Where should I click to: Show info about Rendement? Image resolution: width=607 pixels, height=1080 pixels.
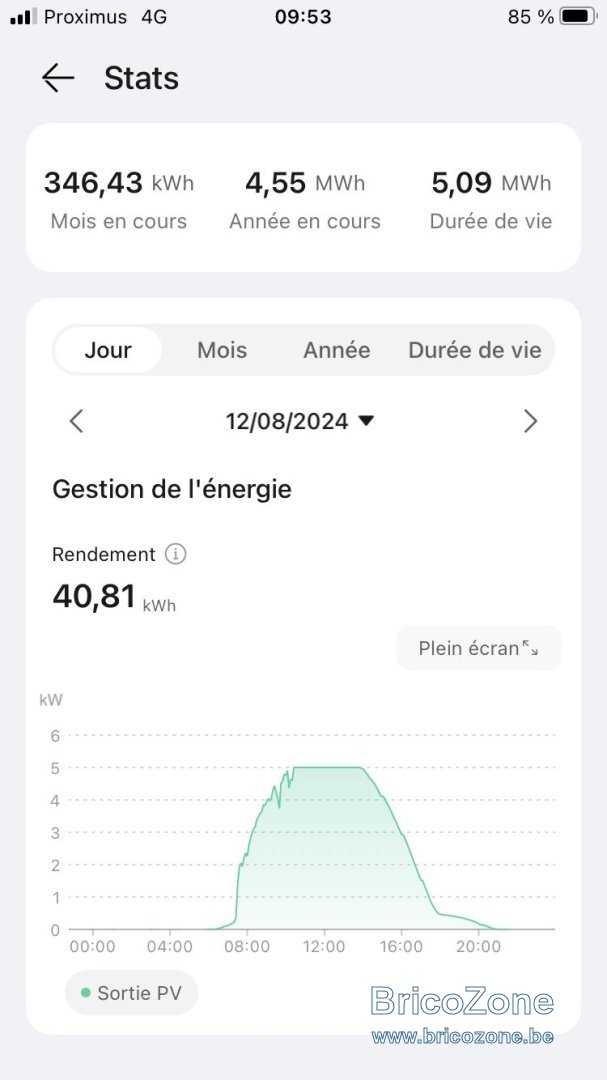(175, 554)
